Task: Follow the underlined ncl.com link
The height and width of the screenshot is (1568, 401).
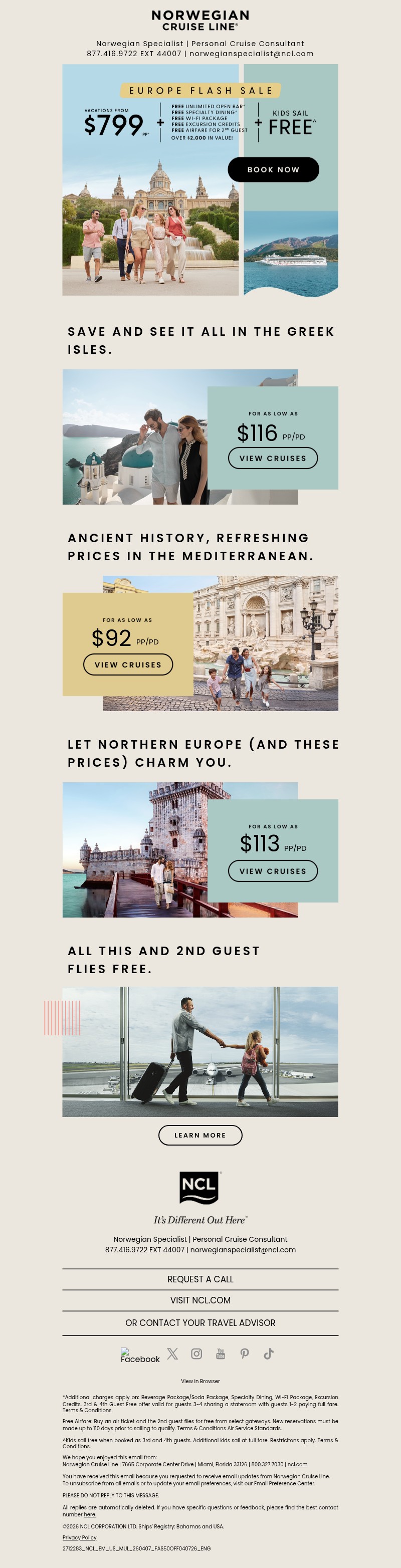Action: (297, 1465)
